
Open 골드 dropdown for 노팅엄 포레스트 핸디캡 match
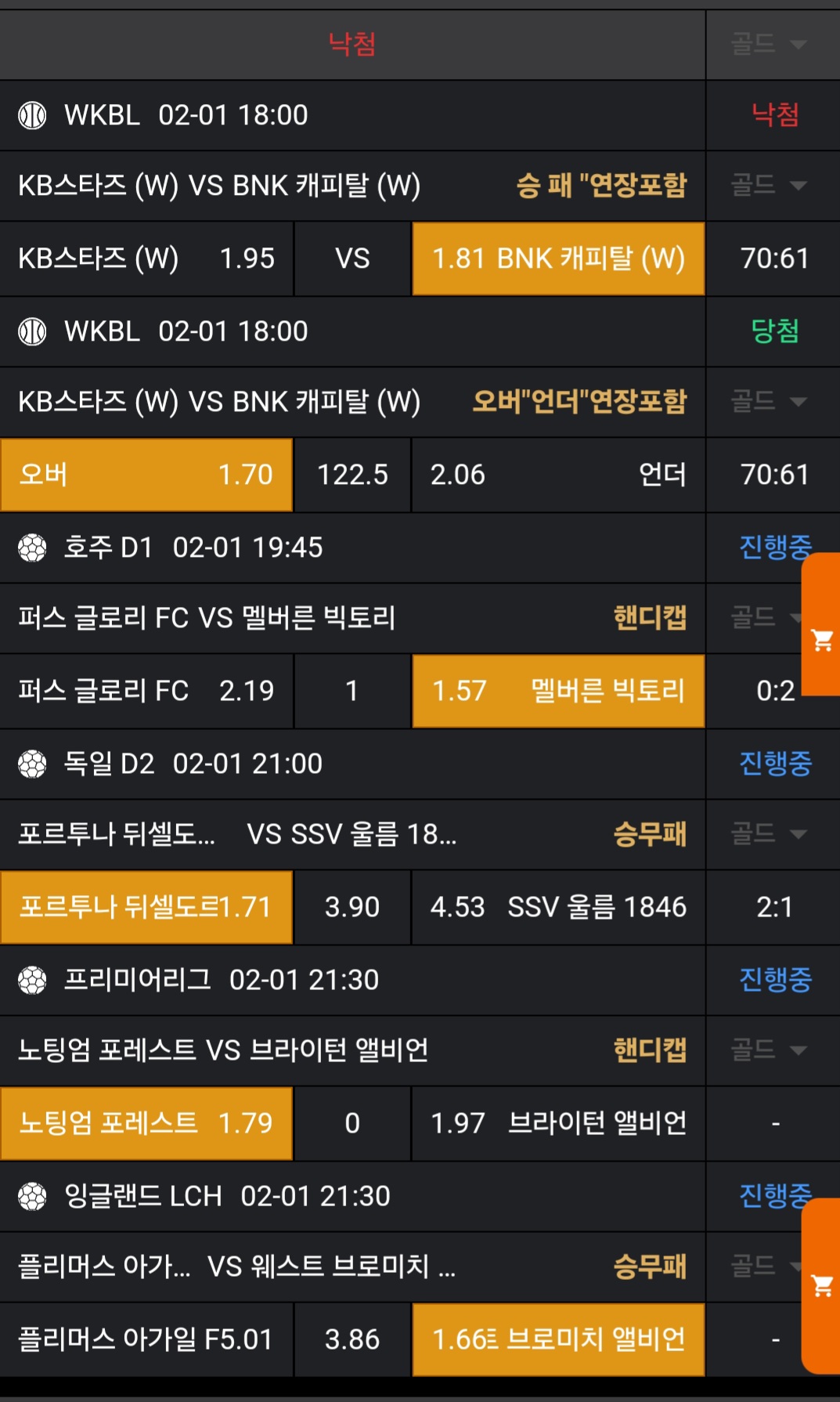[x=769, y=1050]
